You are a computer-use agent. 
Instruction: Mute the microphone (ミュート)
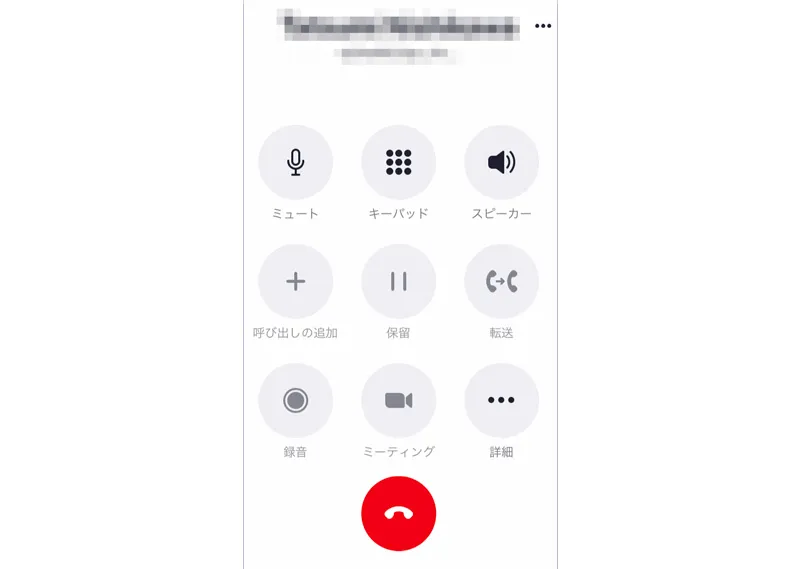(295, 162)
